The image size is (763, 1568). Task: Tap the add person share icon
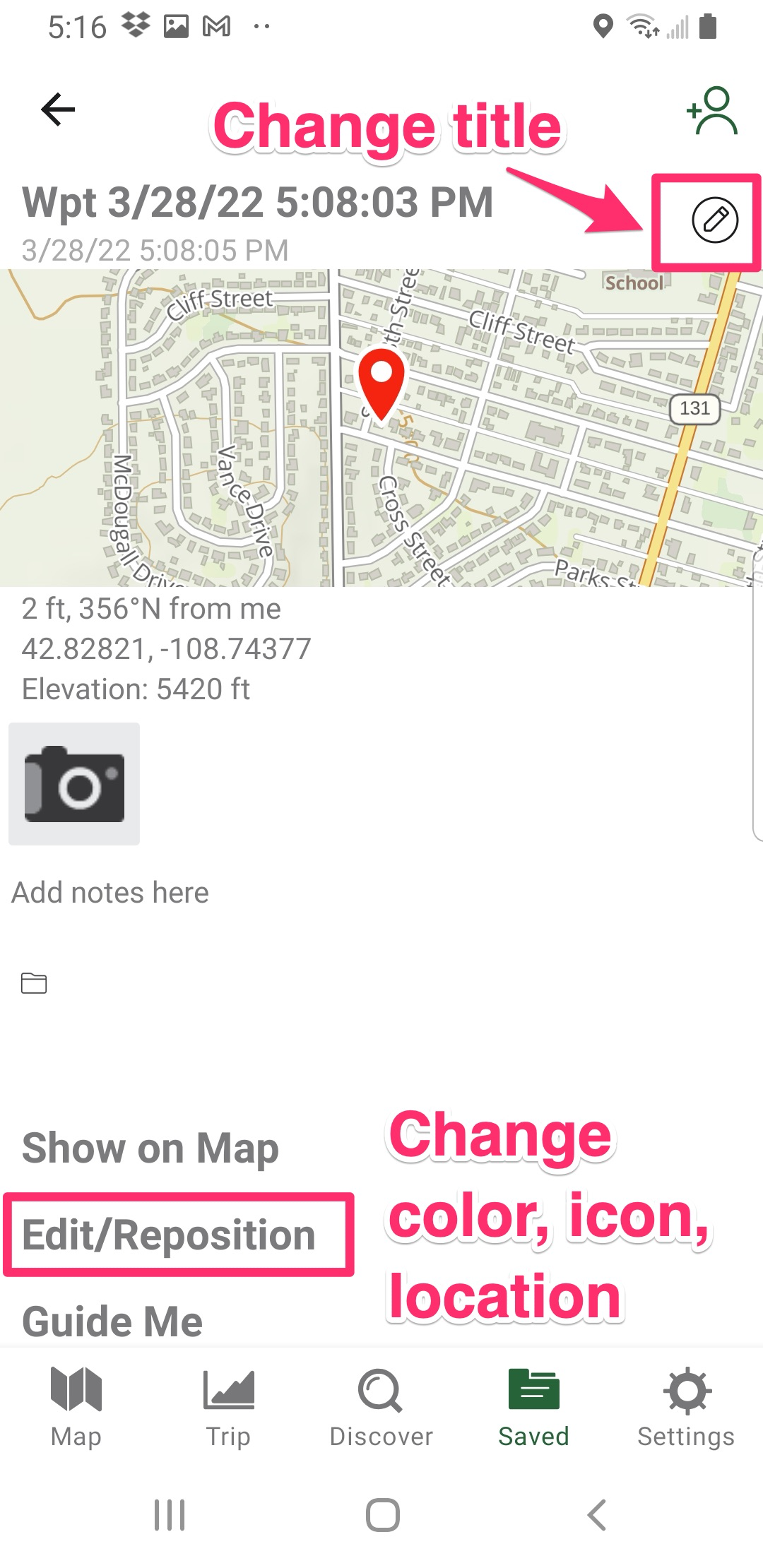pyautogui.click(x=712, y=111)
